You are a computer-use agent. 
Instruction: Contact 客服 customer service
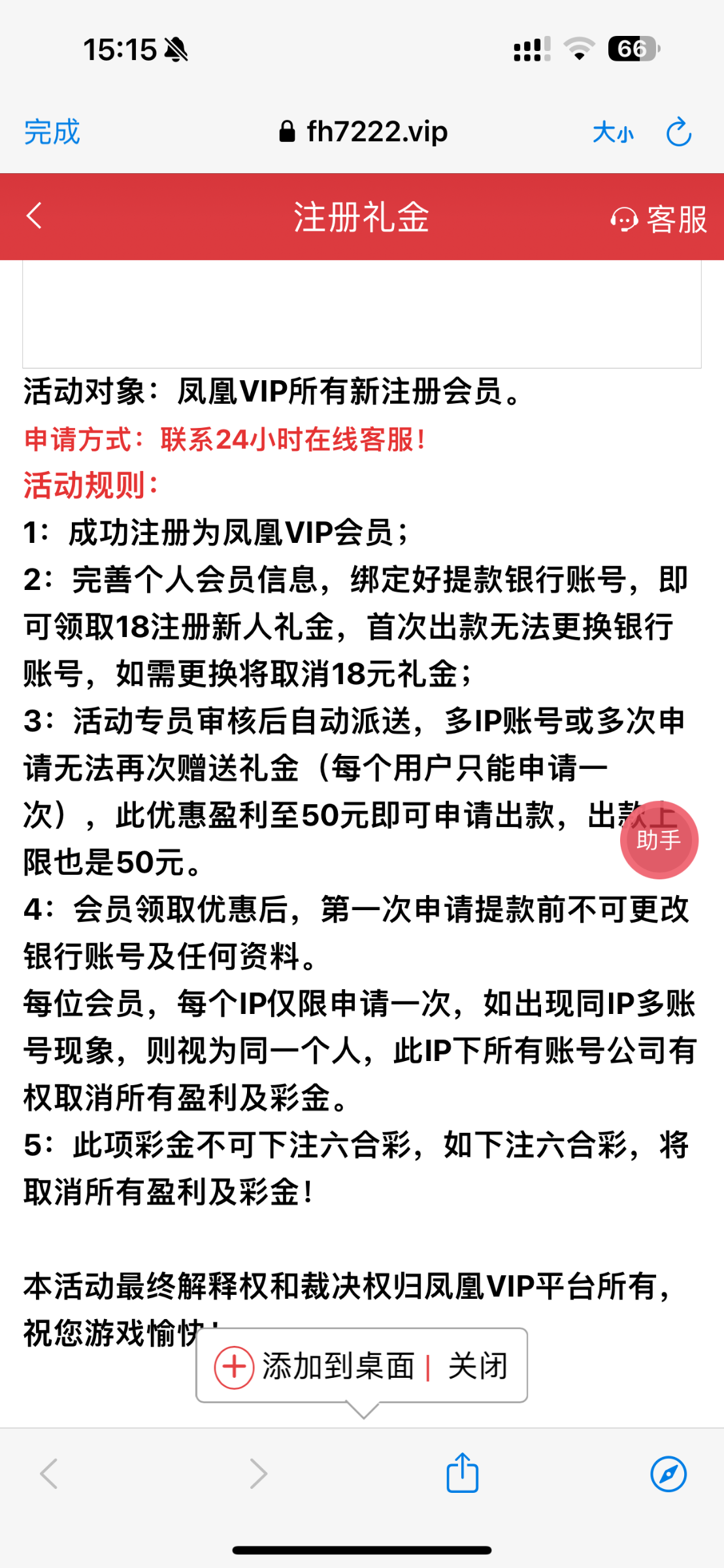pyautogui.click(x=659, y=219)
